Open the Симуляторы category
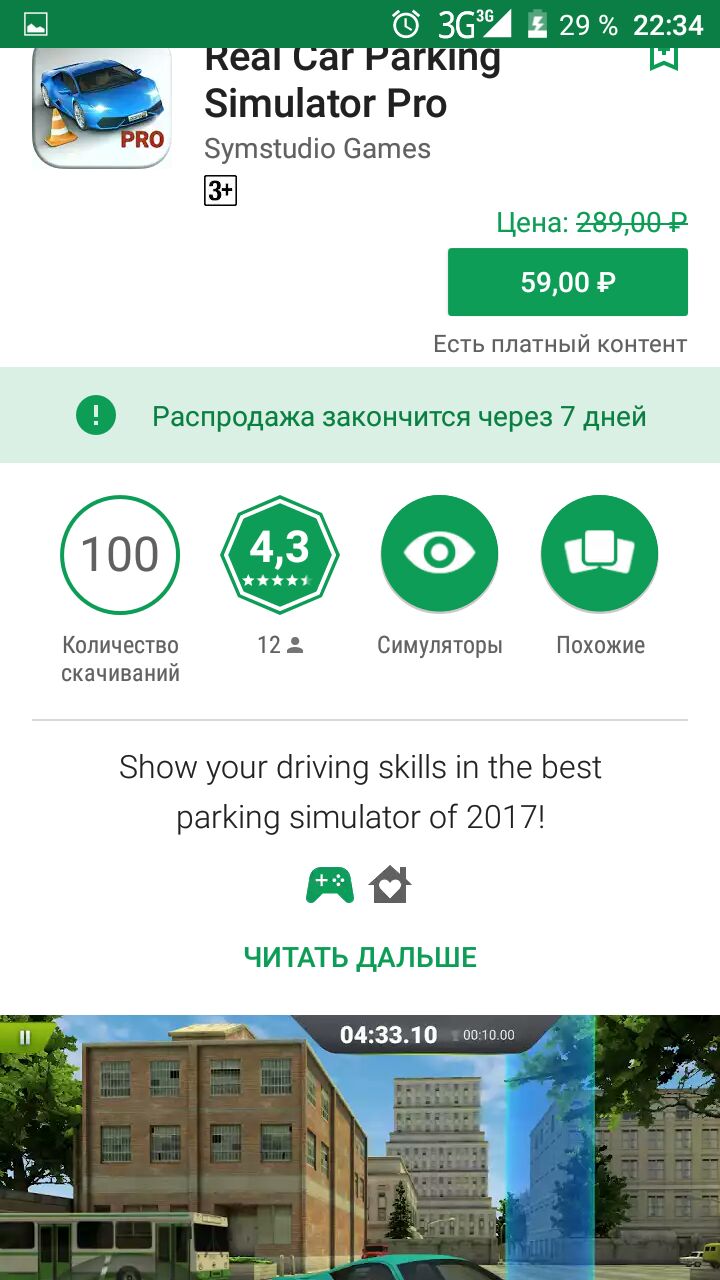 [439, 554]
